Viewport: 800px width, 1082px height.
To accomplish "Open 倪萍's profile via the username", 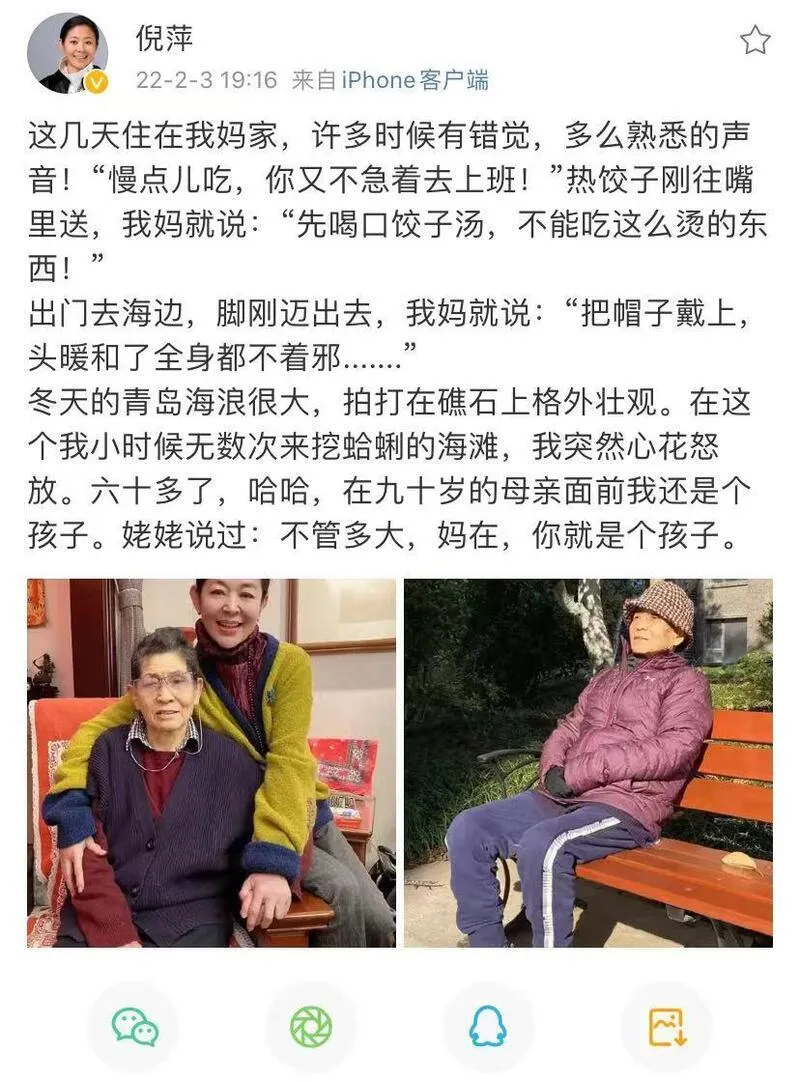I will click(164, 38).
